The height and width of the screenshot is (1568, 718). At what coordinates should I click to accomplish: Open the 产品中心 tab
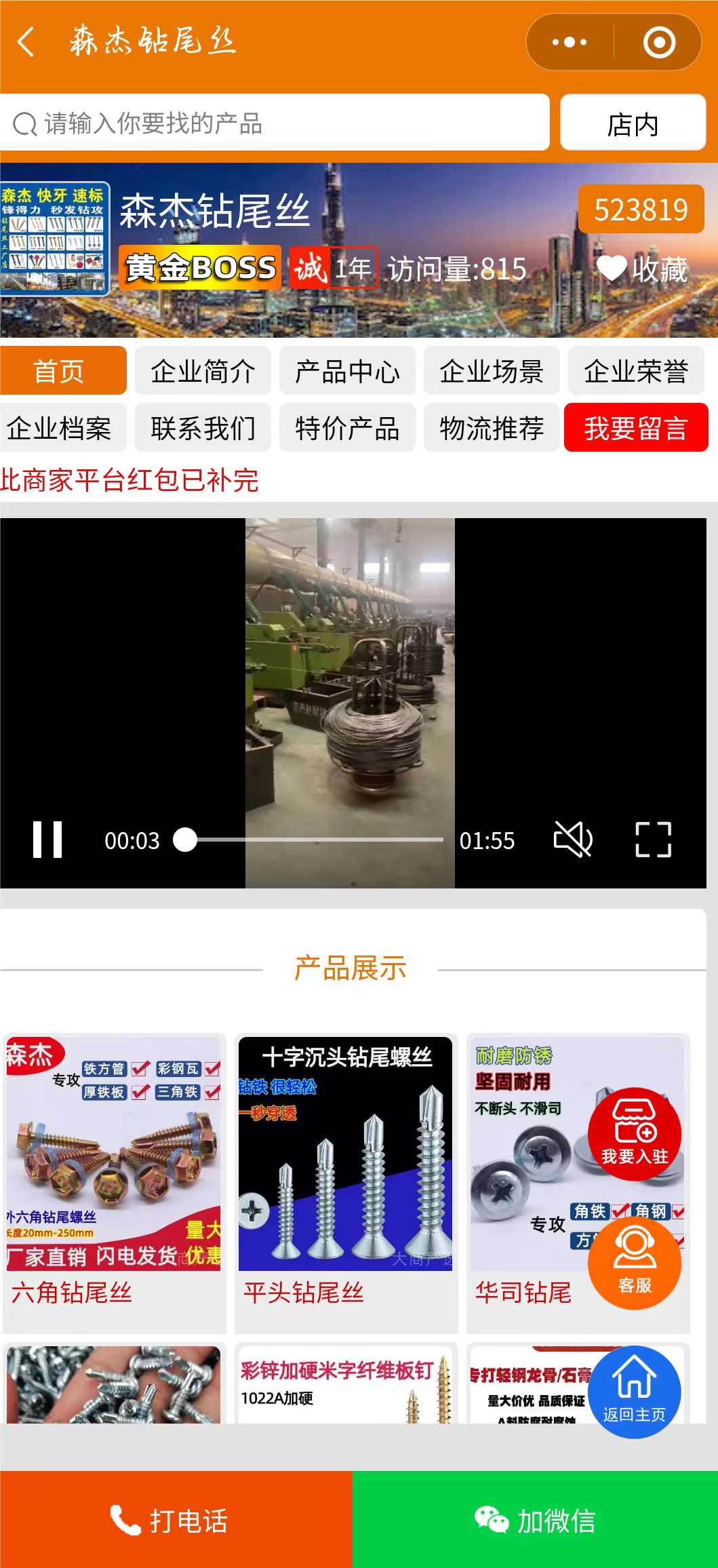tap(347, 371)
